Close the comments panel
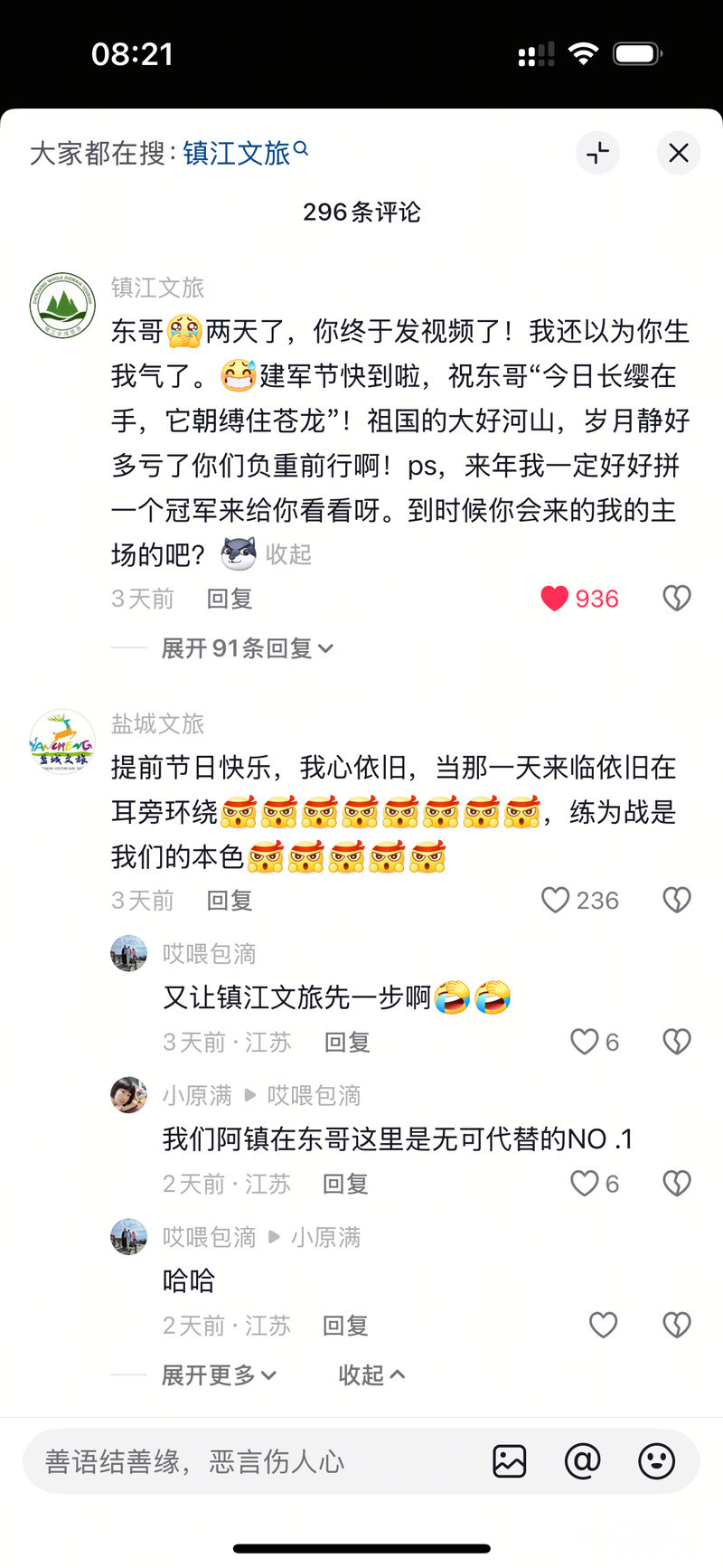723x1568 pixels. click(679, 153)
